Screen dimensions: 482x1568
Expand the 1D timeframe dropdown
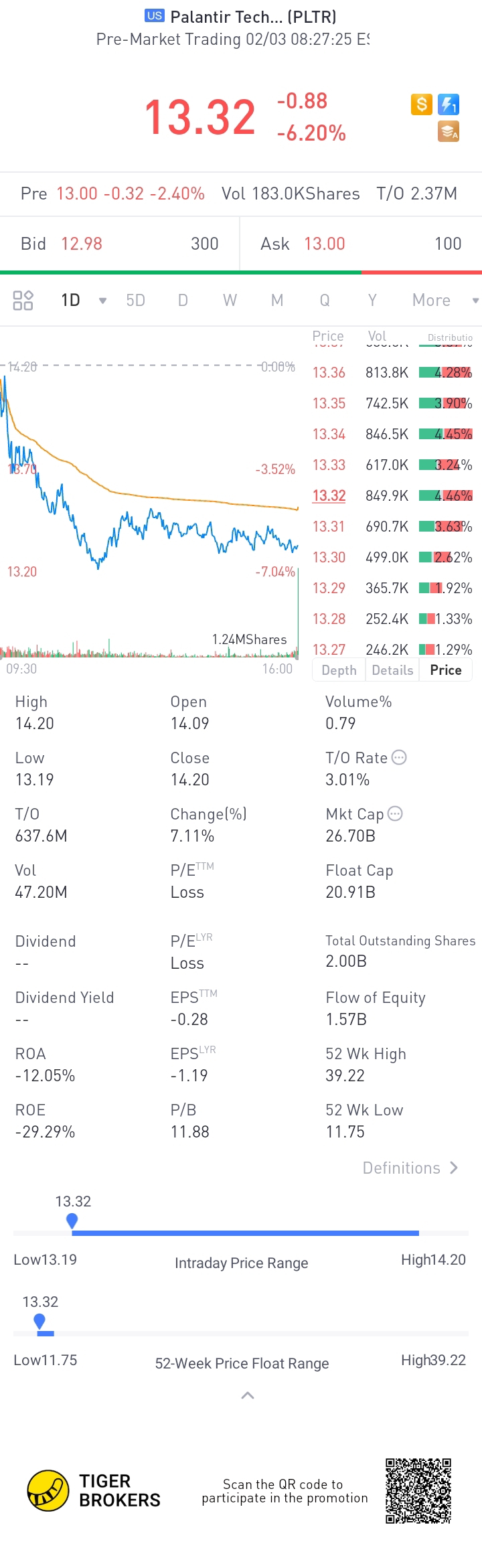pyautogui.click(x=102, y=301)
